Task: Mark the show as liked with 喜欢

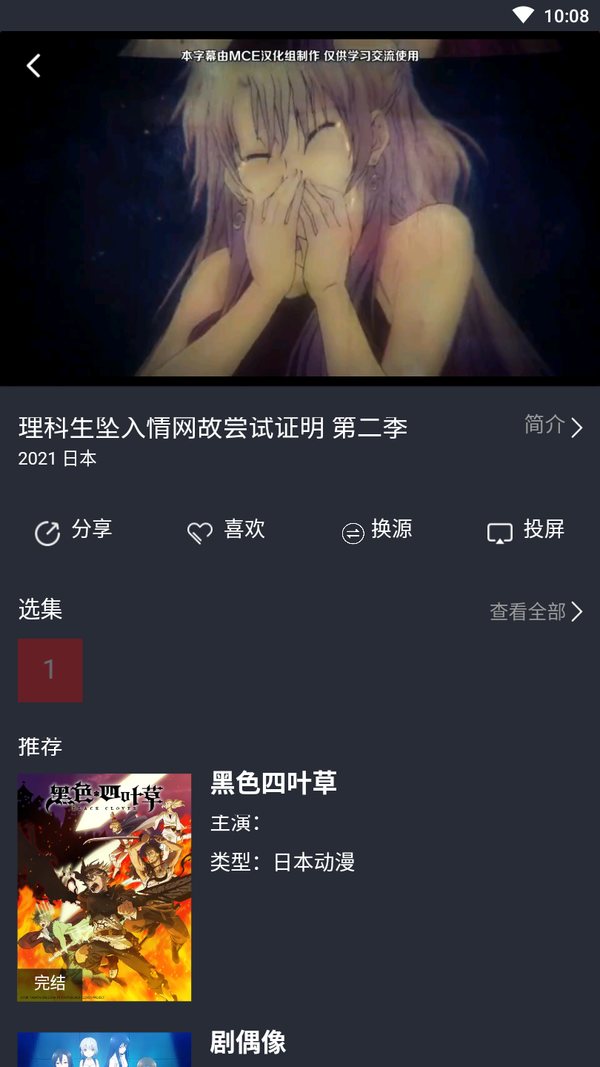Action: pos(226,531)
